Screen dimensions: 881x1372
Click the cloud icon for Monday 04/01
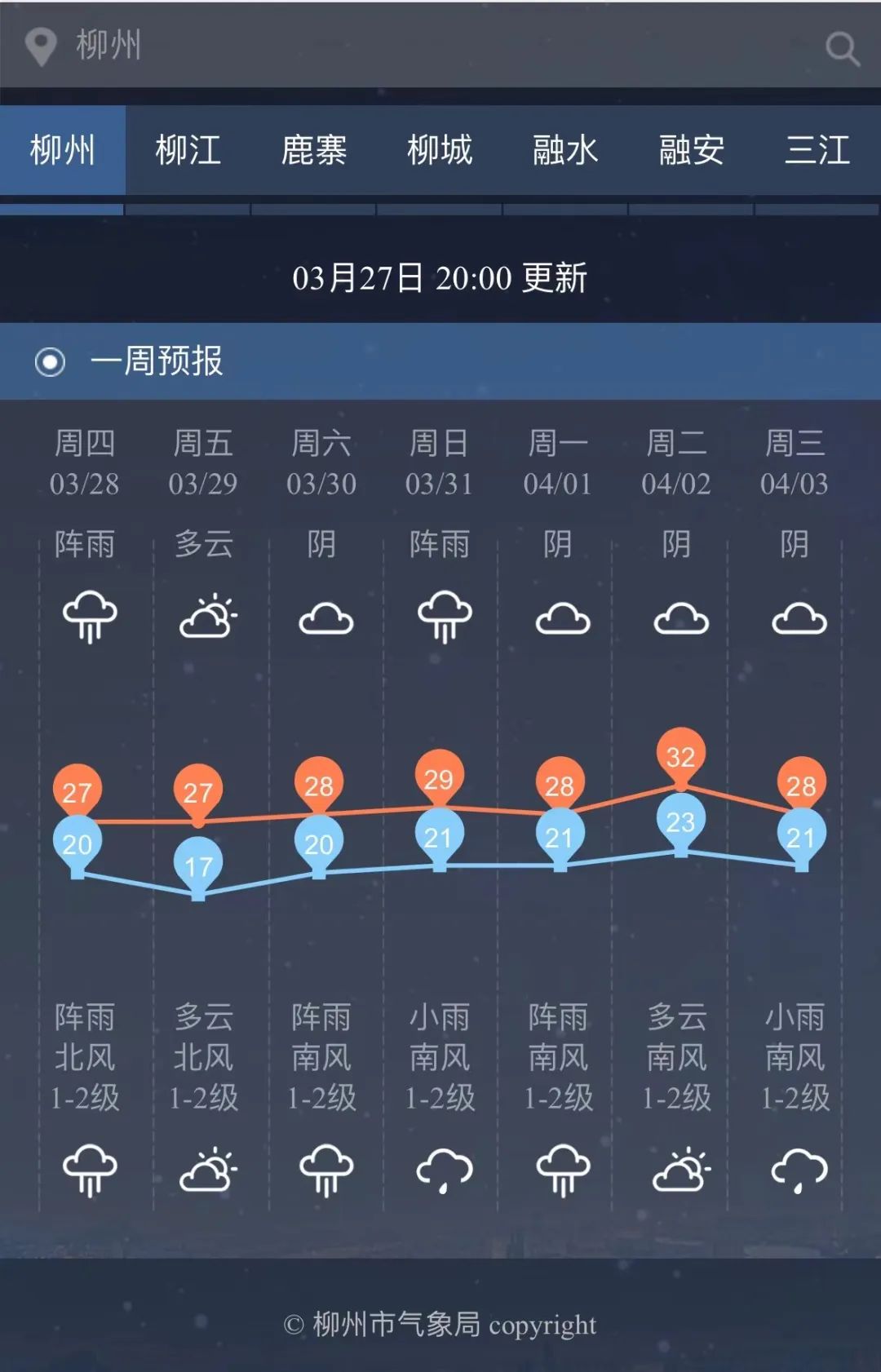pos(561,620)
